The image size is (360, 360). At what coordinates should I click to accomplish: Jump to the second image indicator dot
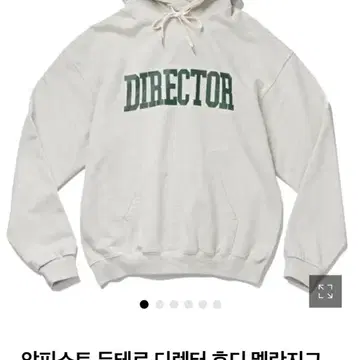159,304
